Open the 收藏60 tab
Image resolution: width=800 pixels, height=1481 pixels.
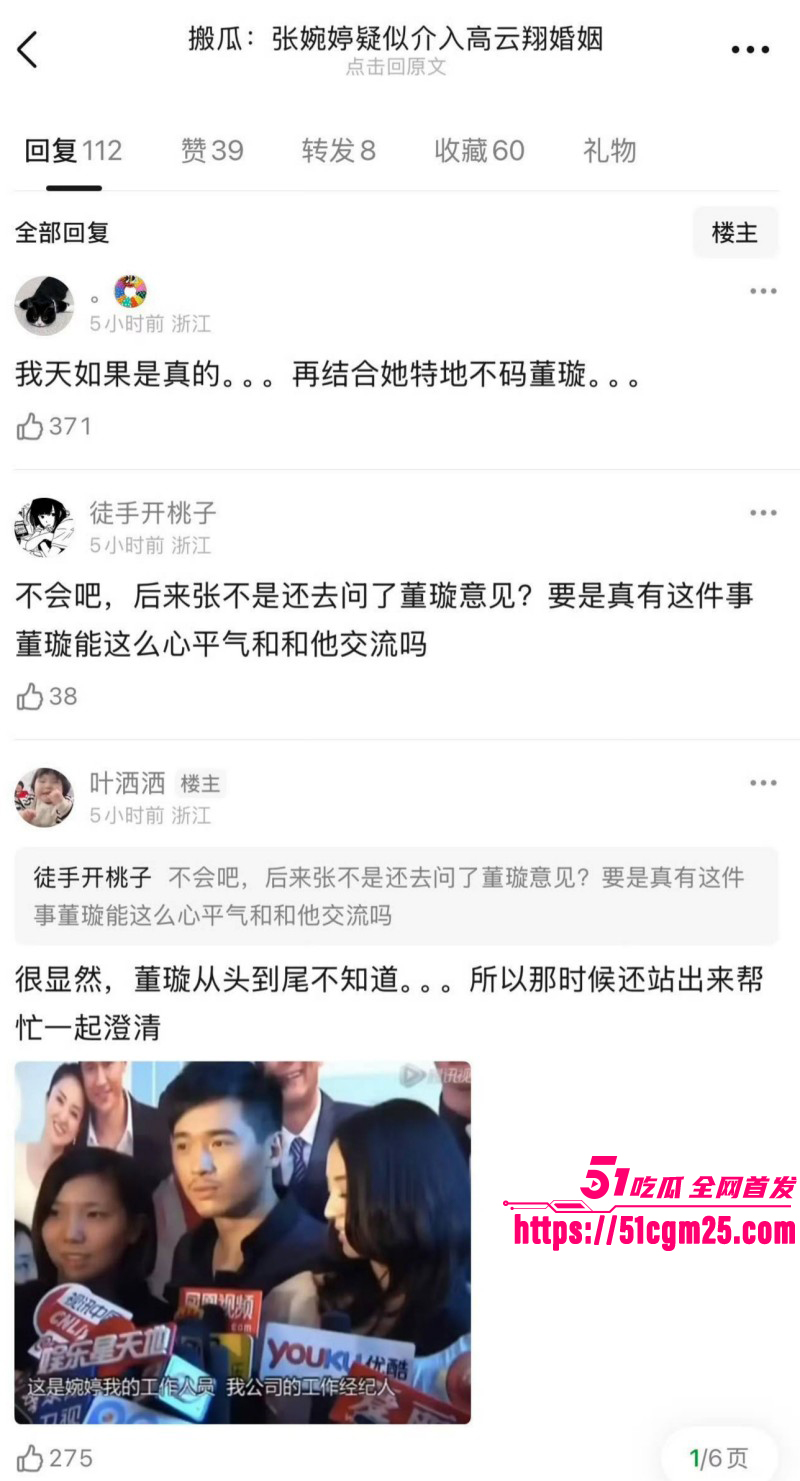[479, 150]
